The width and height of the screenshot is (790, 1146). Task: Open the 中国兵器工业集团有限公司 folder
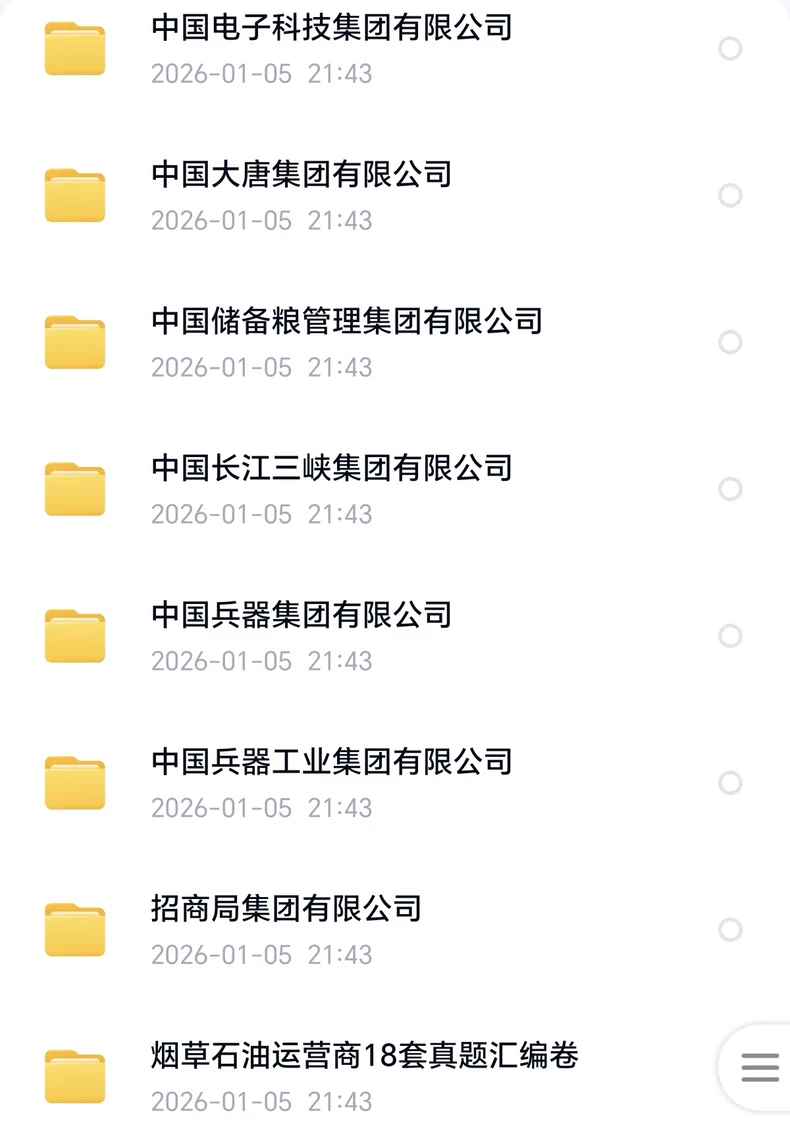331,762
